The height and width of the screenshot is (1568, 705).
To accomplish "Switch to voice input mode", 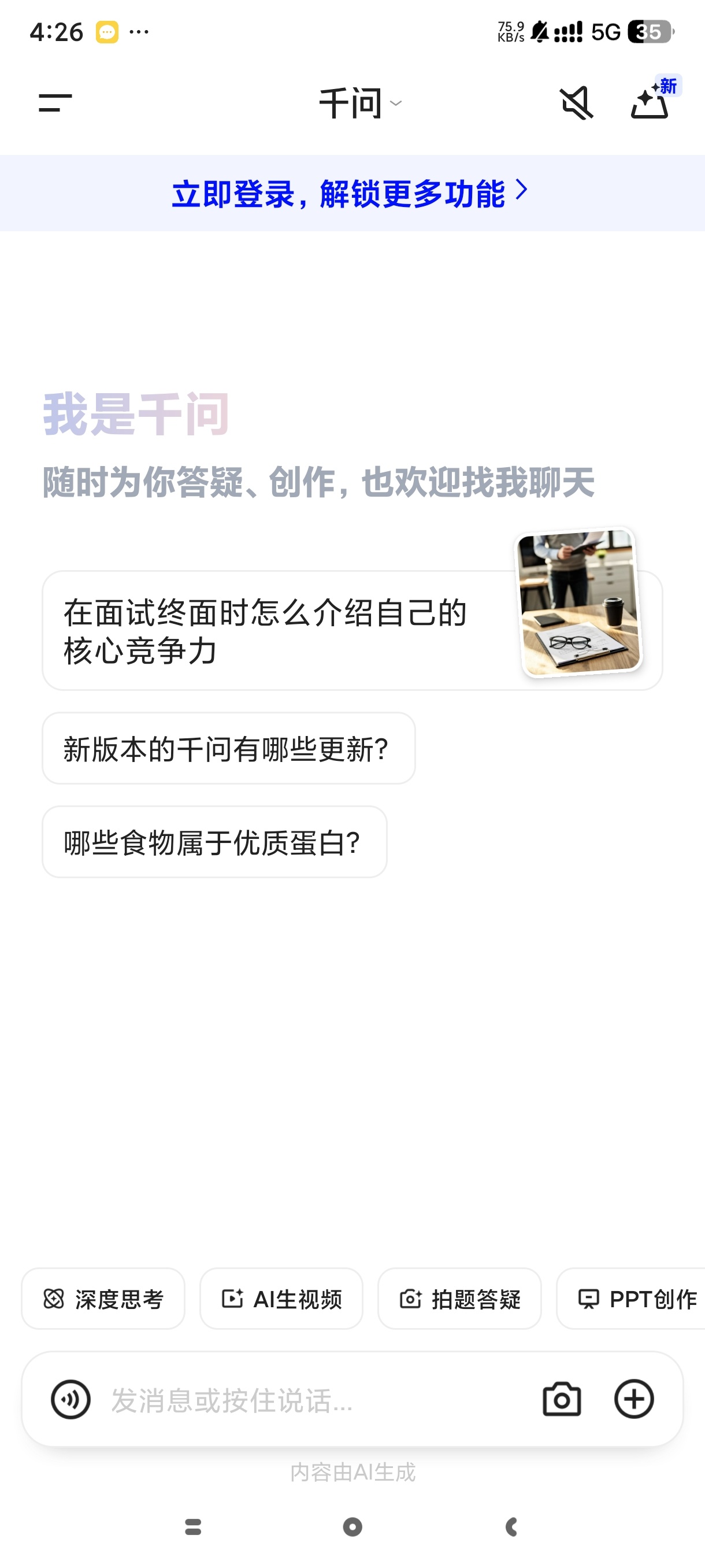I will [x=70, y=1399].
